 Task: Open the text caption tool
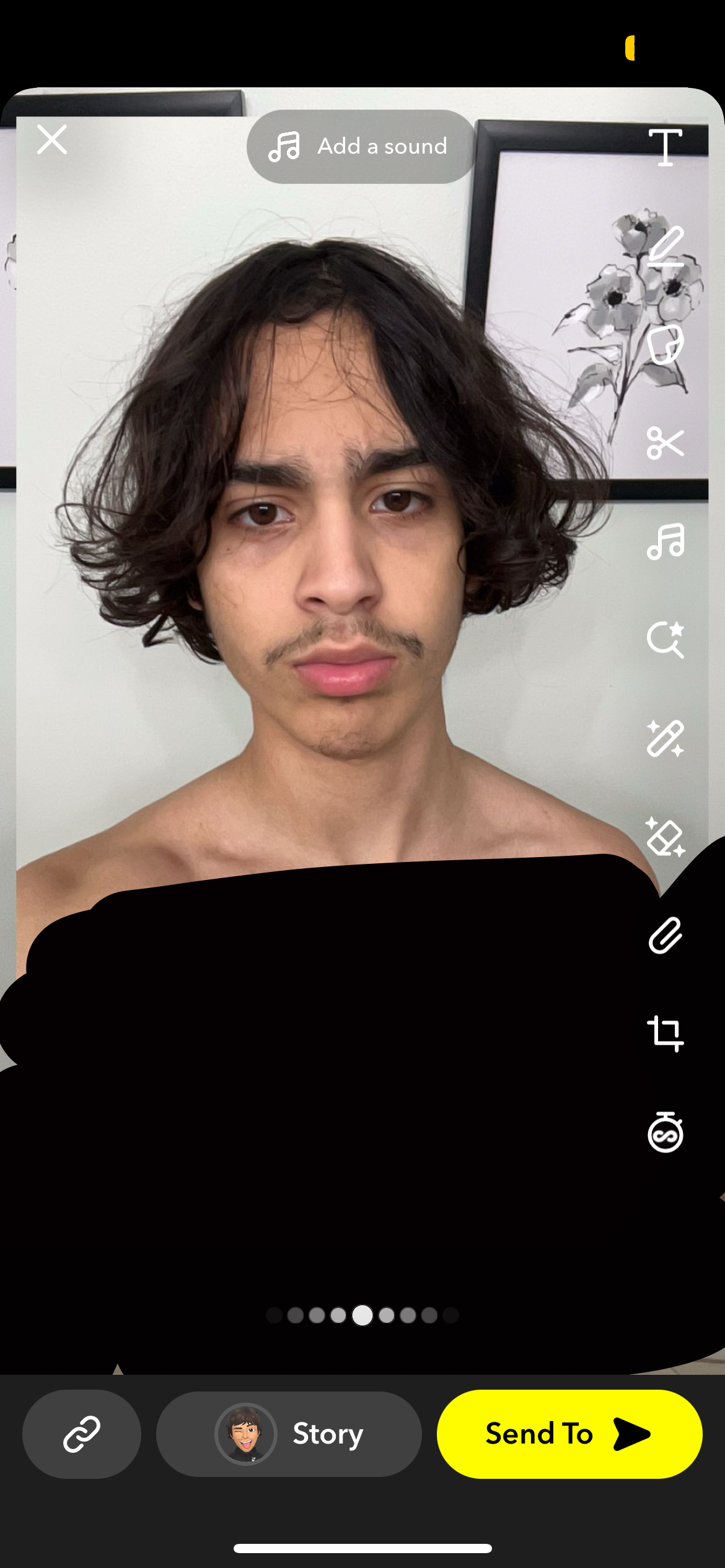click(666, 147)
